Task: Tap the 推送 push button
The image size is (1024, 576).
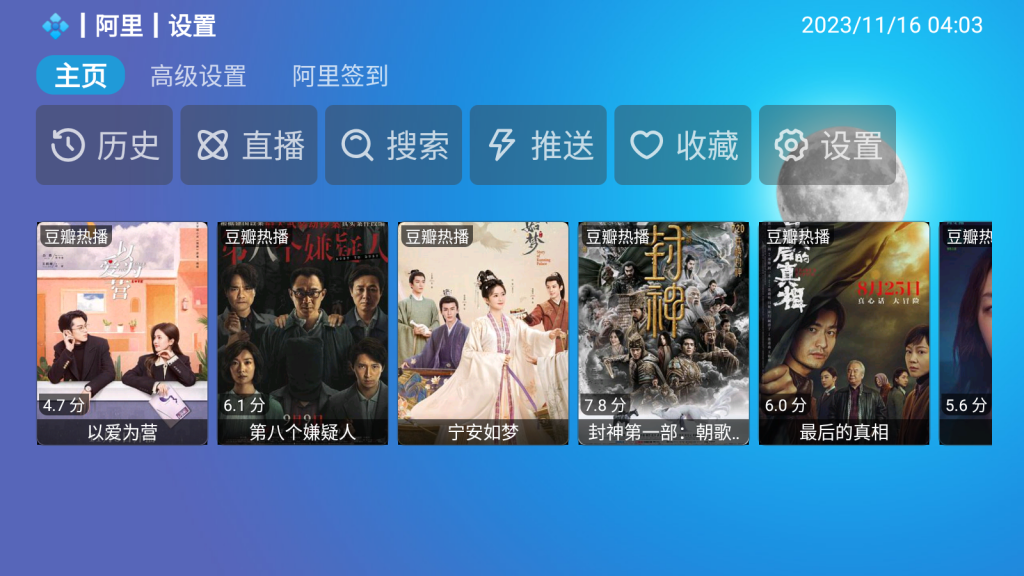Action: click(538, 146)
